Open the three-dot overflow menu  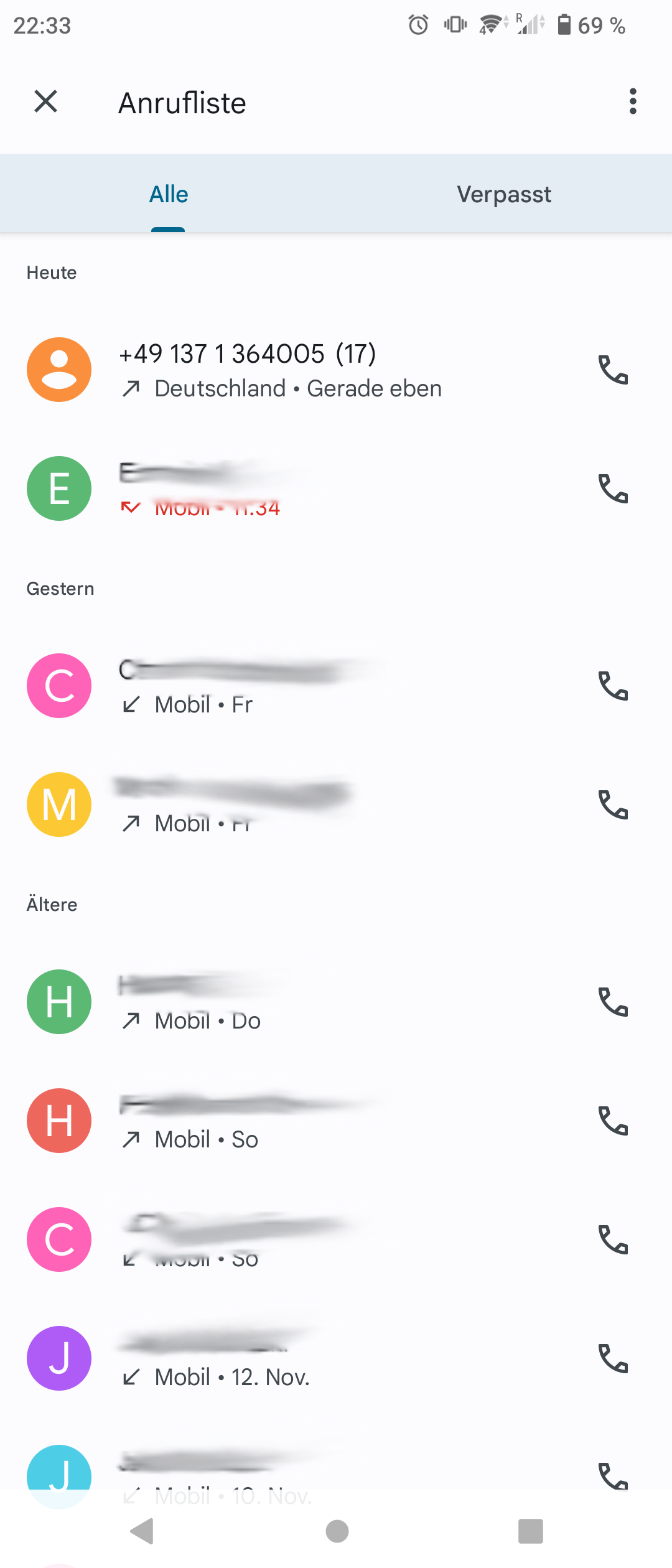[633, 101]
